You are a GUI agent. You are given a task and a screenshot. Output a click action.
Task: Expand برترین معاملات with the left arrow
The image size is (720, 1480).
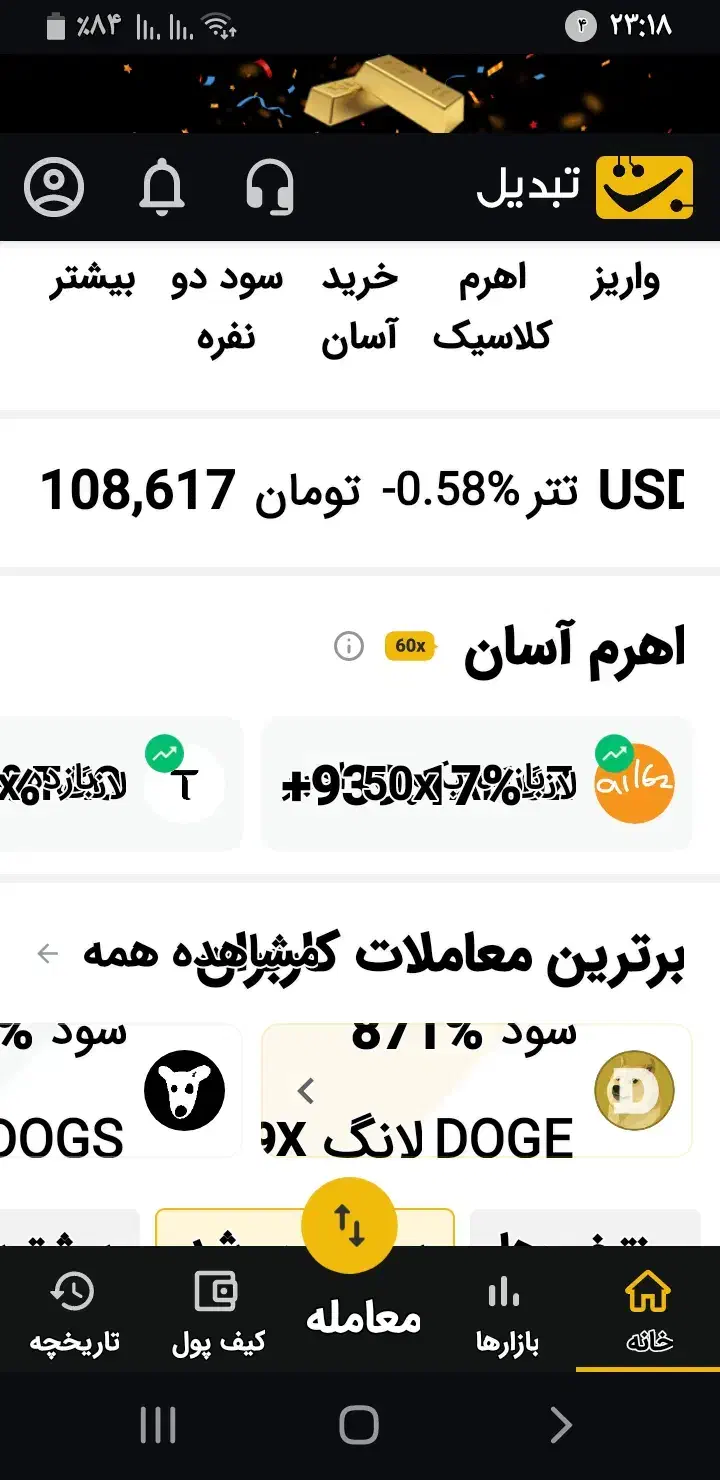46,953
